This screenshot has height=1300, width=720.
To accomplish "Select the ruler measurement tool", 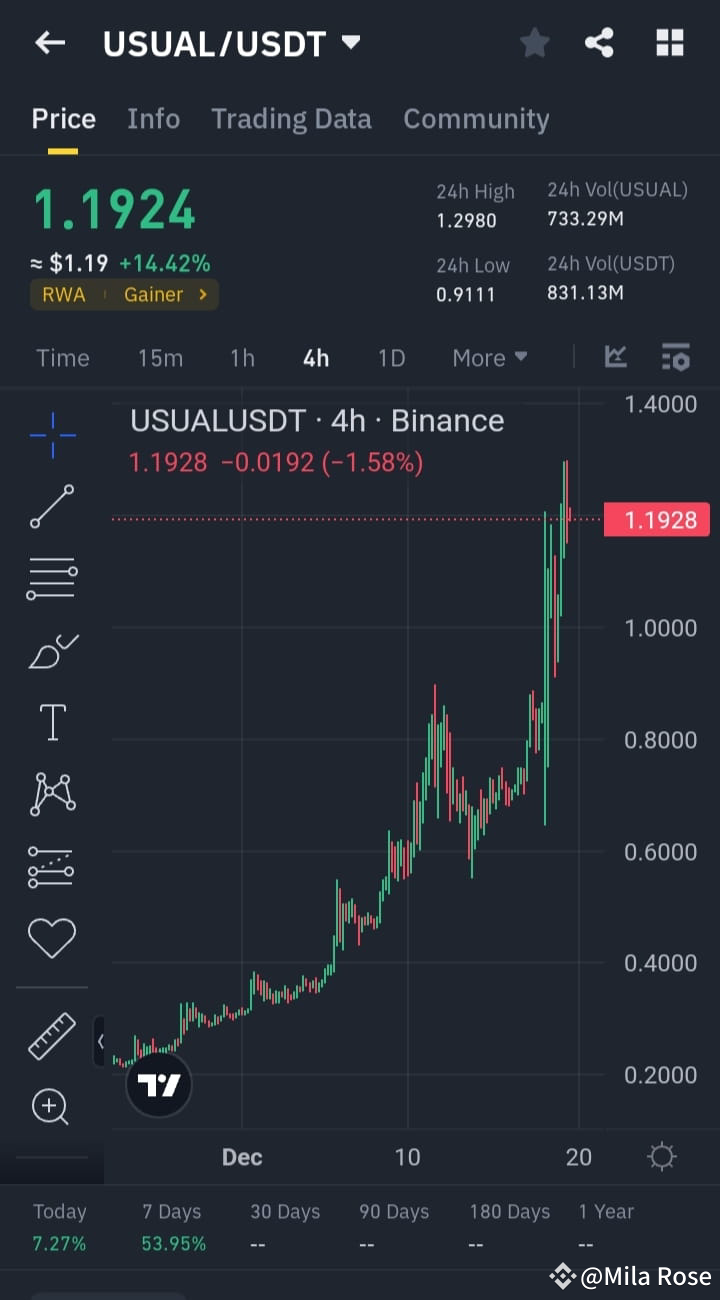I will pos(52,1036).
